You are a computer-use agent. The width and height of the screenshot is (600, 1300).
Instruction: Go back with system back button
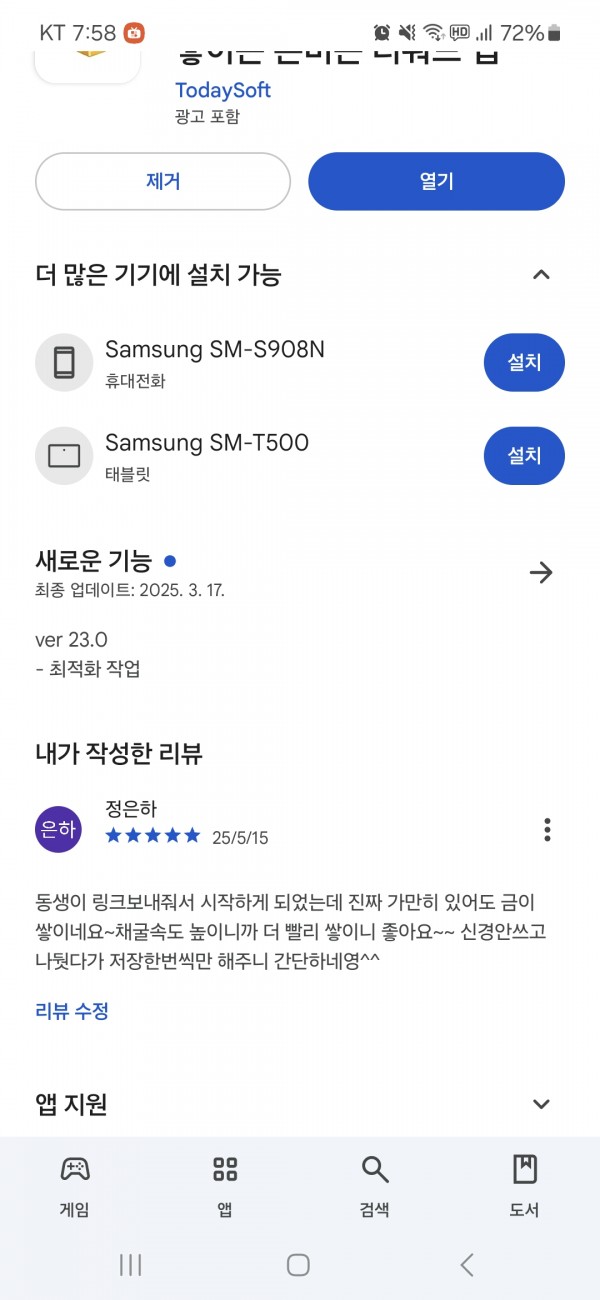point(467,1265)
